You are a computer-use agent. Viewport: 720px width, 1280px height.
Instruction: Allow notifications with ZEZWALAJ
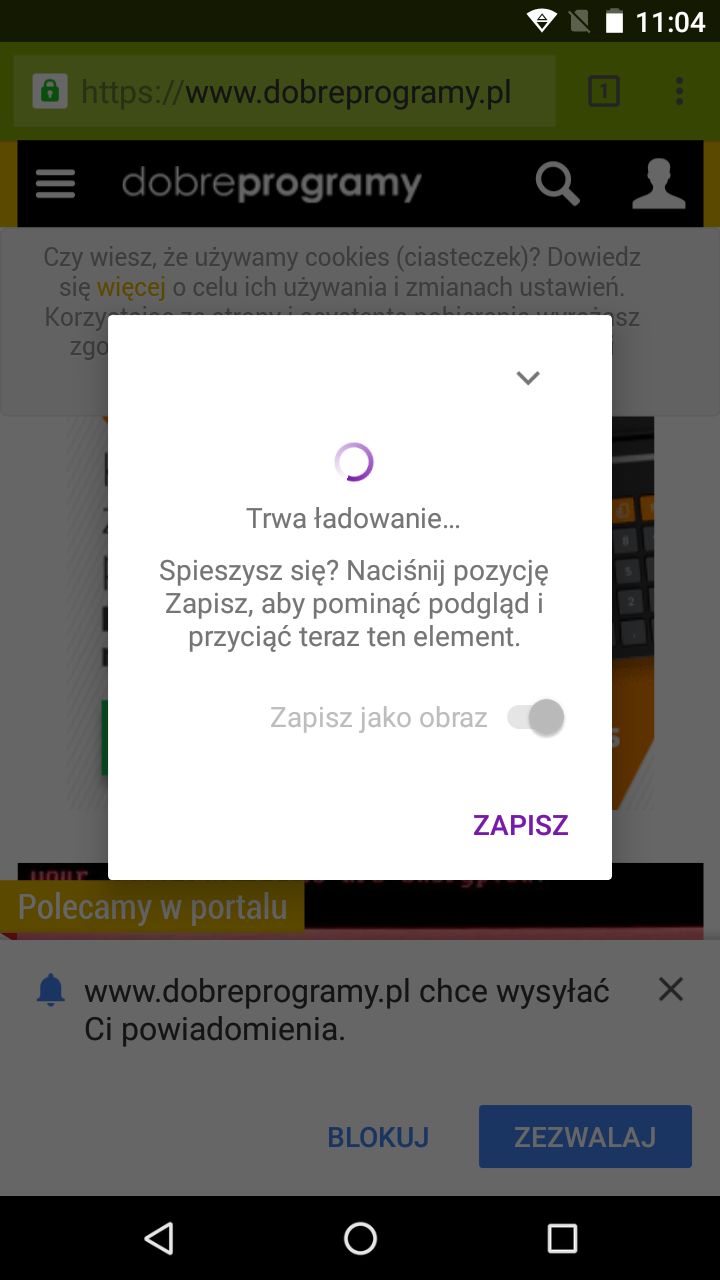585,1136
